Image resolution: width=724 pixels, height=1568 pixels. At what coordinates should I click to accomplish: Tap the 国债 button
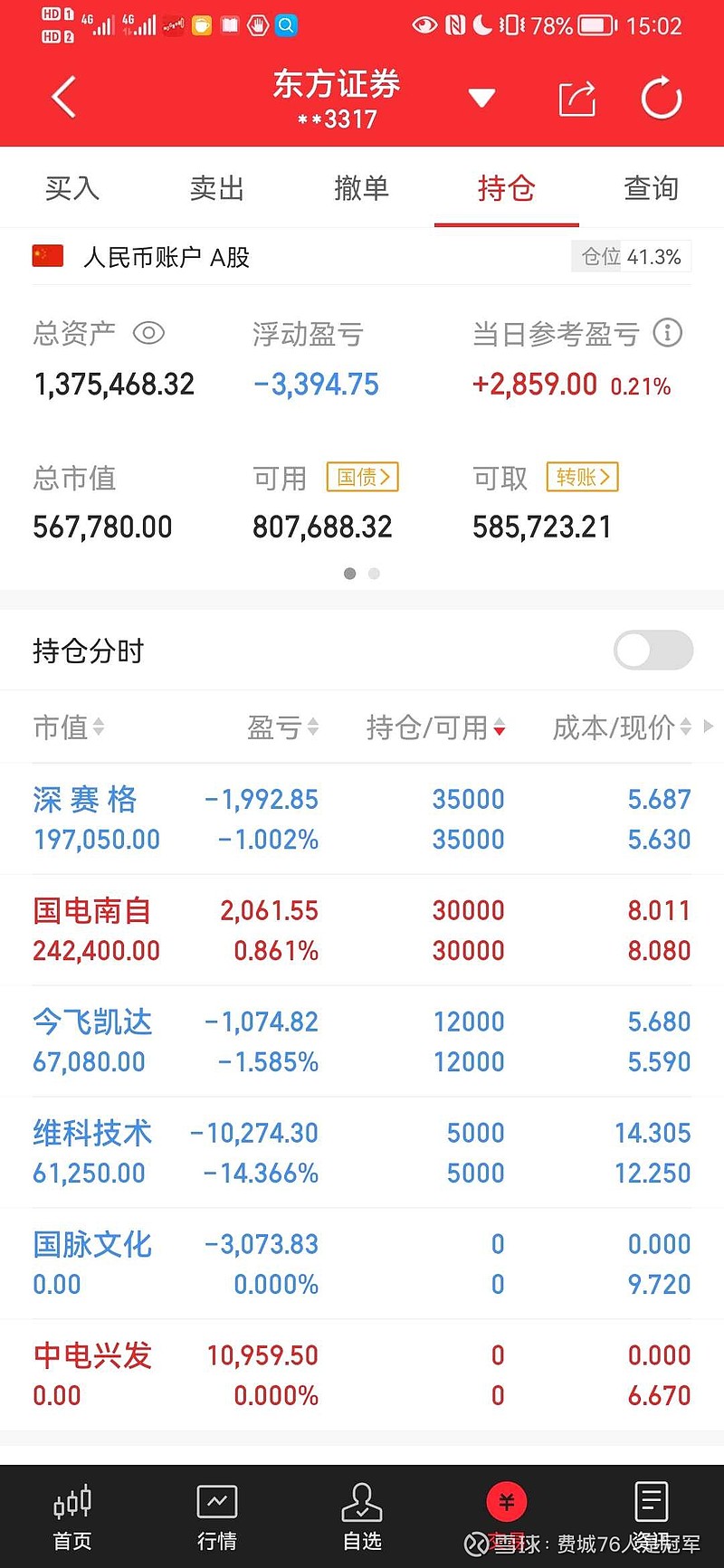pos(363,477)
